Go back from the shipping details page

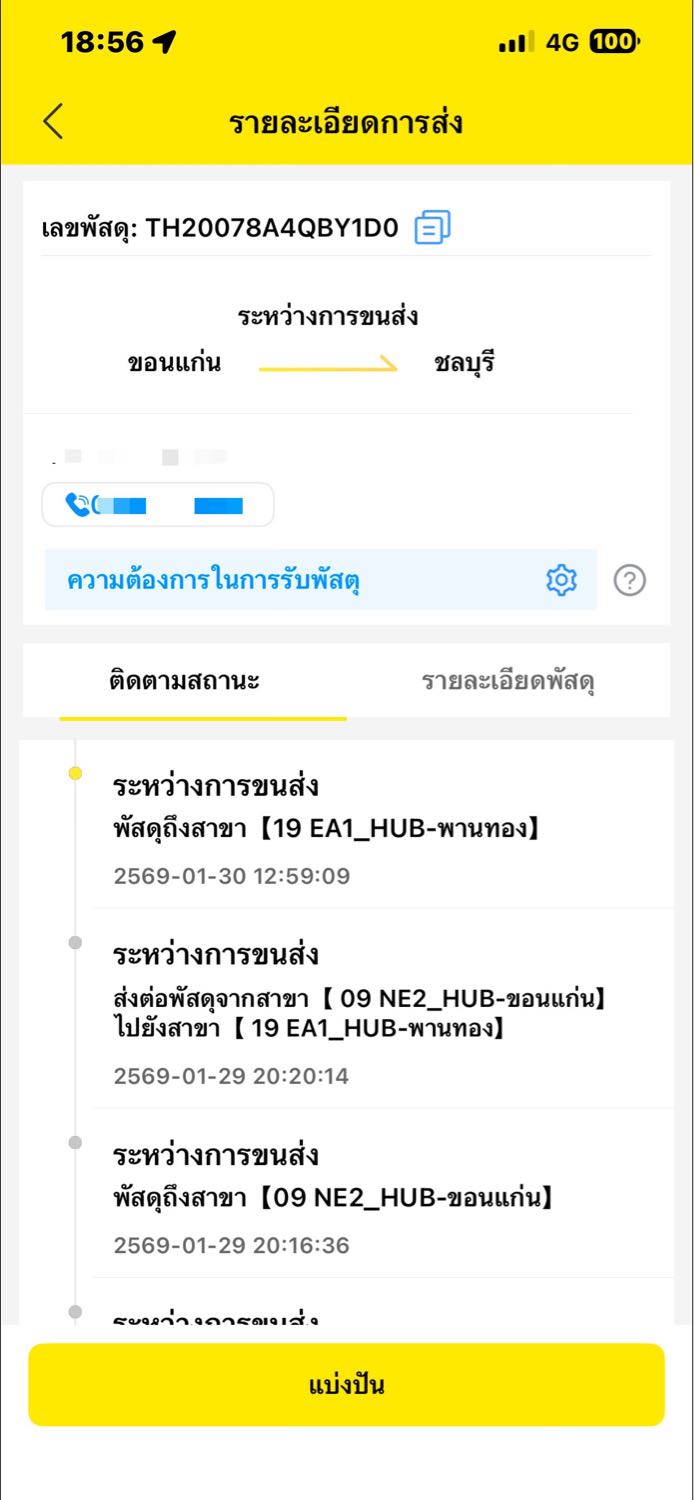[54, 122]
